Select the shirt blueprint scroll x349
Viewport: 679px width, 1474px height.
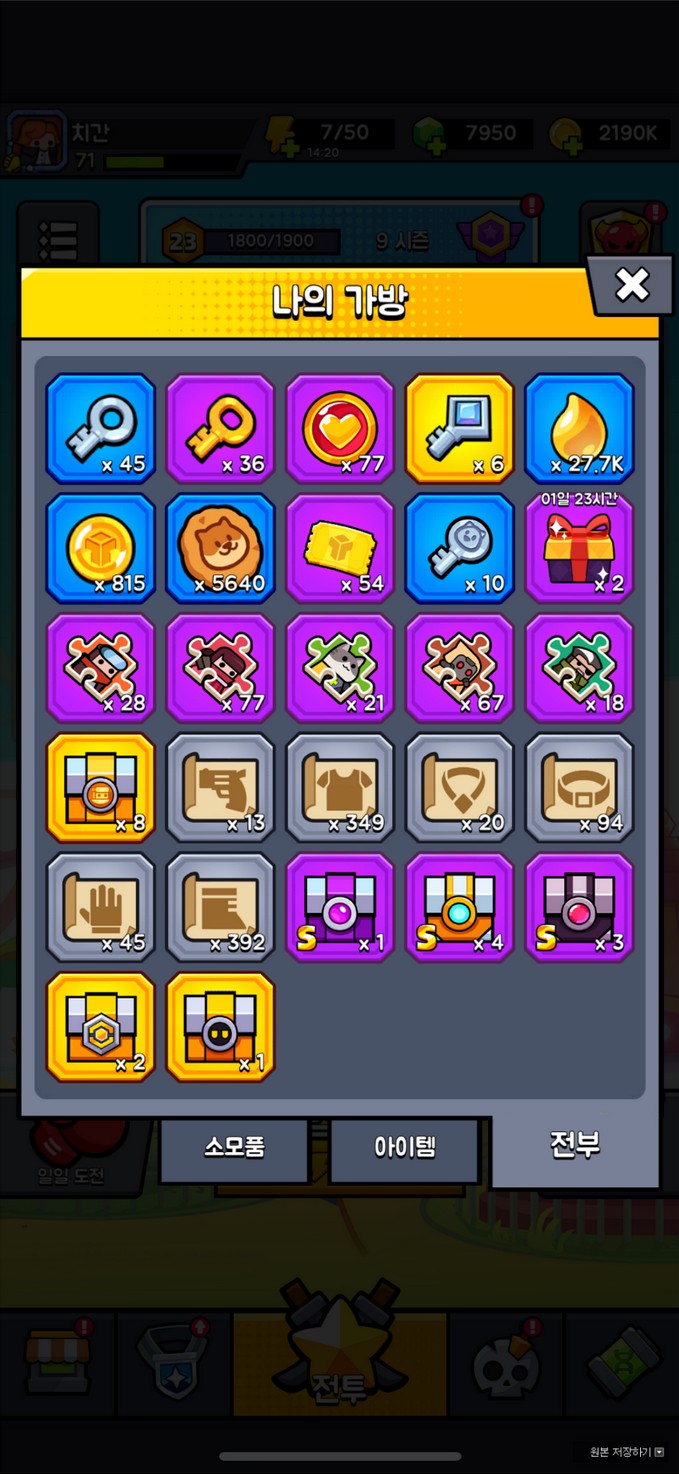340,787
